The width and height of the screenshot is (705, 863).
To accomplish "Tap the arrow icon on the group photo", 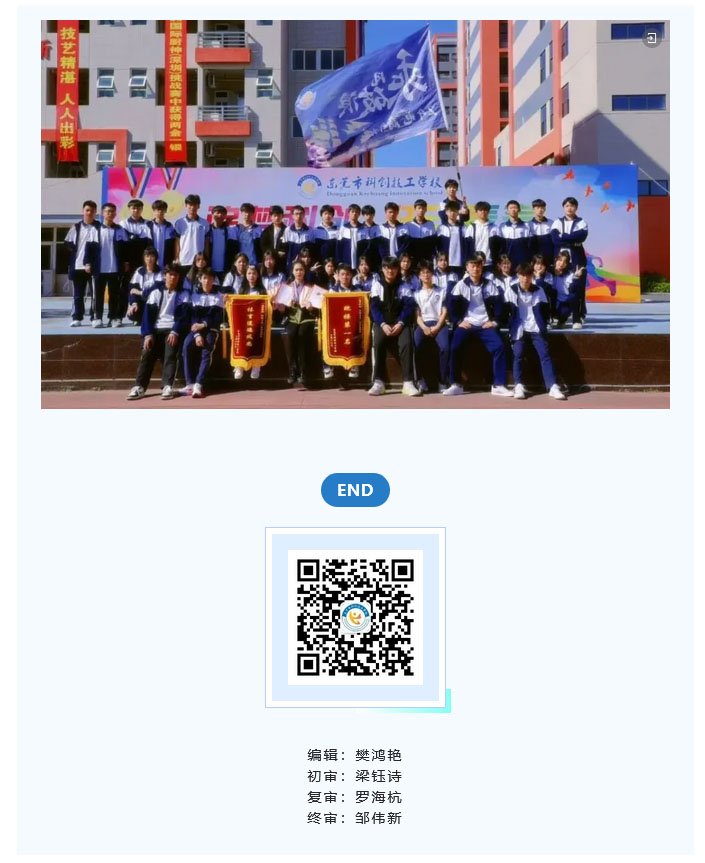I will tap(651, 38).
